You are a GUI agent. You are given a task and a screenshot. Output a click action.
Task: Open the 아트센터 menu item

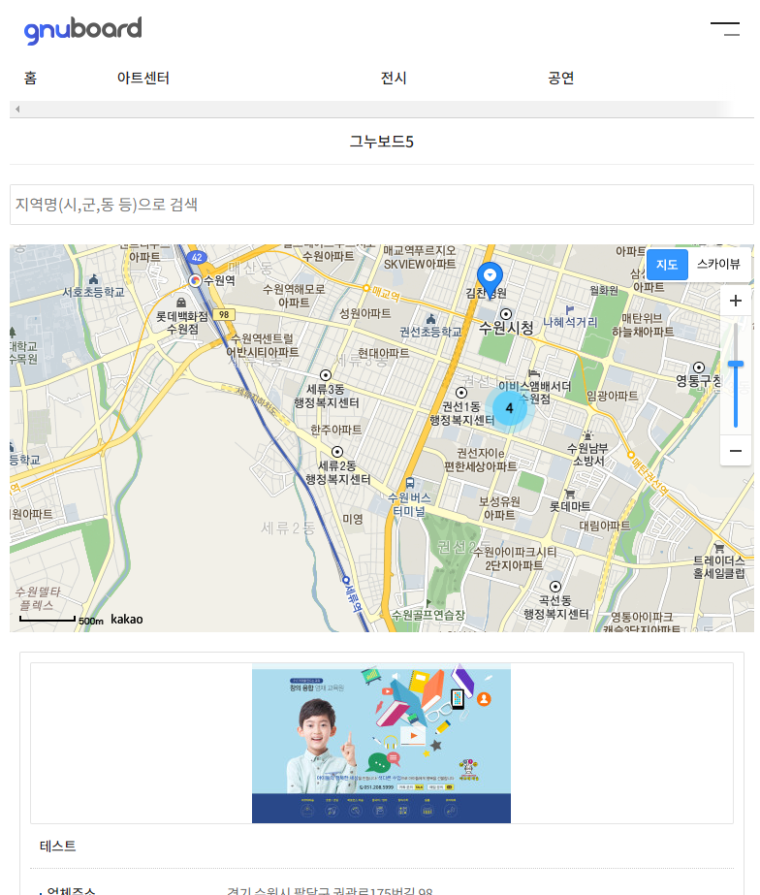coord(143,78)
